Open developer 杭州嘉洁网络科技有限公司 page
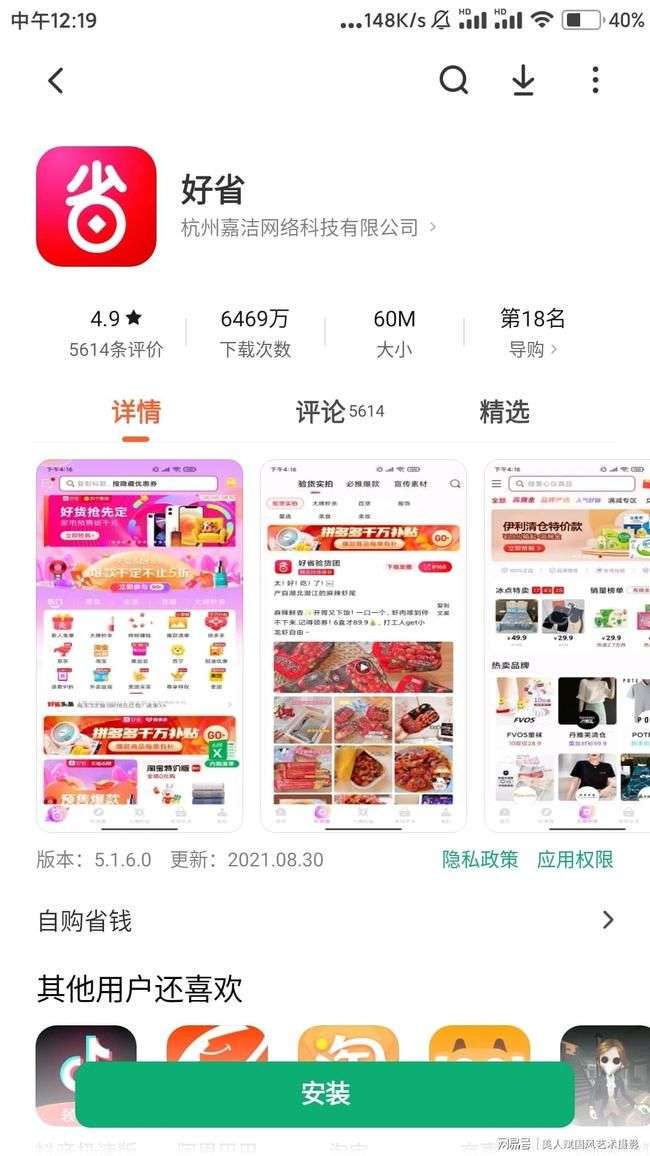 308,228
